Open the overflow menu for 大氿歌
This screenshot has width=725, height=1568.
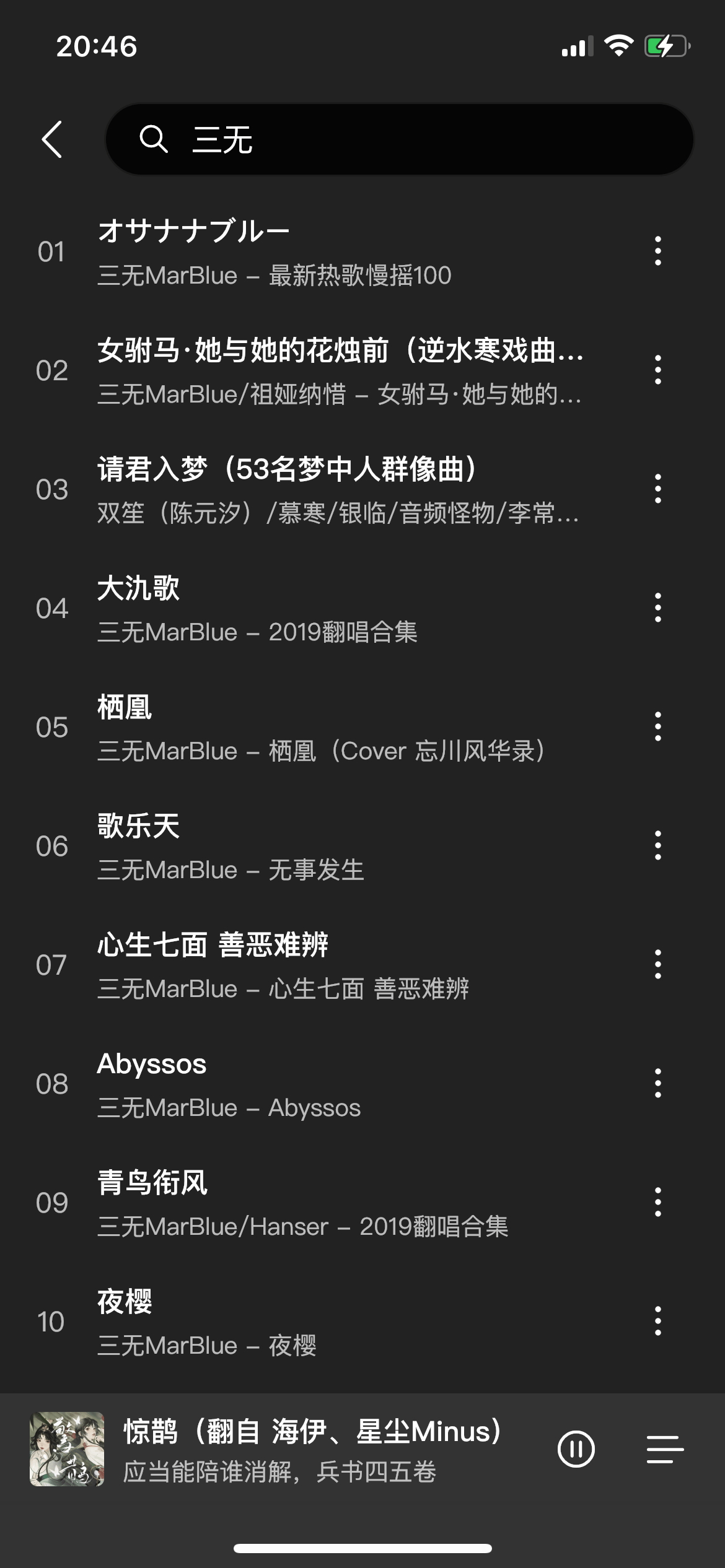[657, 608]
